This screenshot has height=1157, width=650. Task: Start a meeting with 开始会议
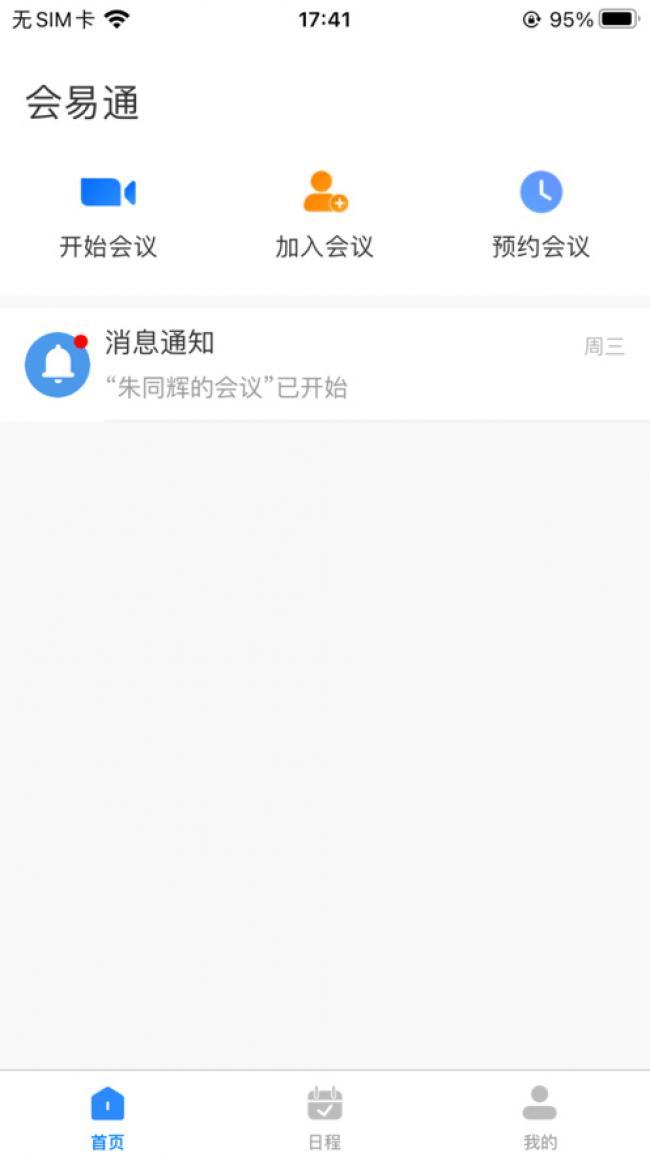click(108, 215)
